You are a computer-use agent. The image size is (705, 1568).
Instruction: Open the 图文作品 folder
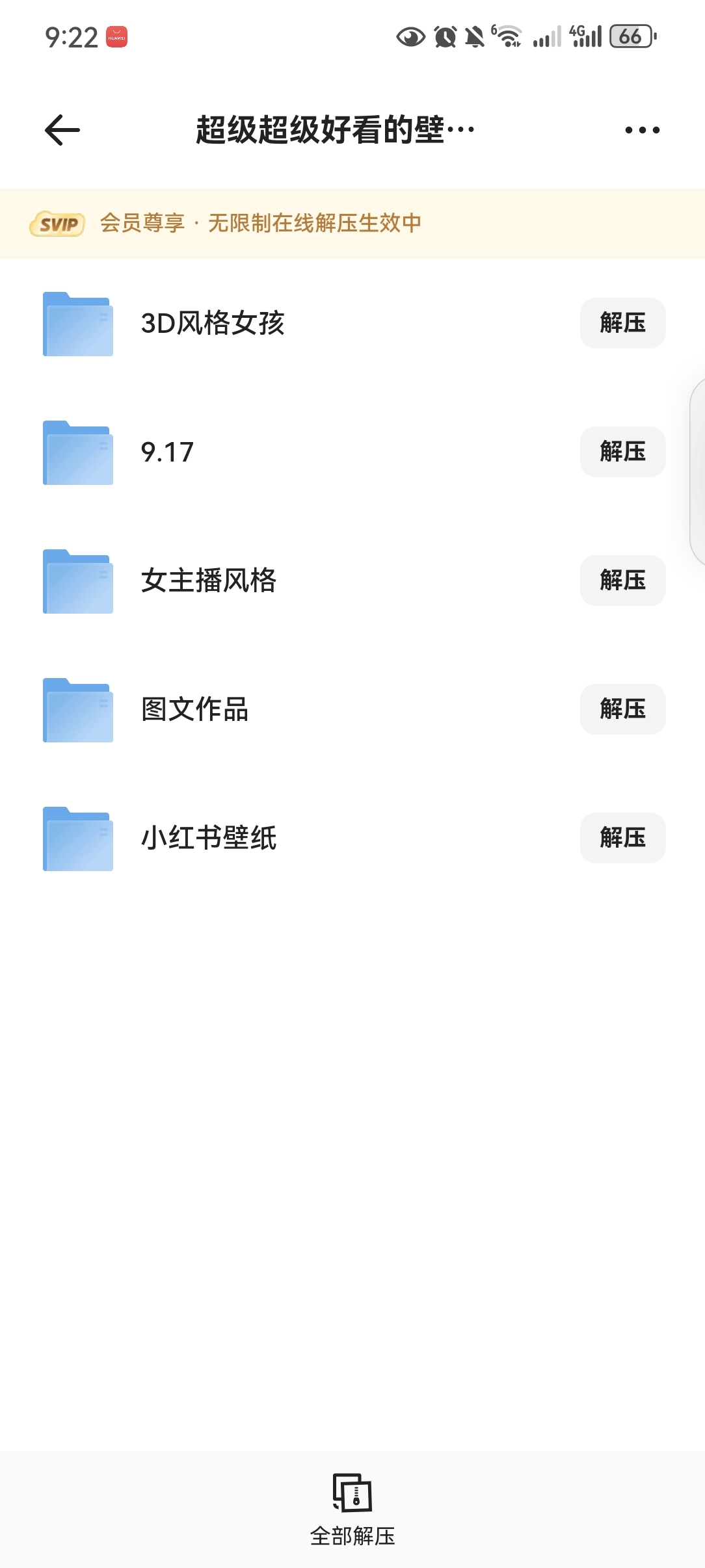(194, 709)
